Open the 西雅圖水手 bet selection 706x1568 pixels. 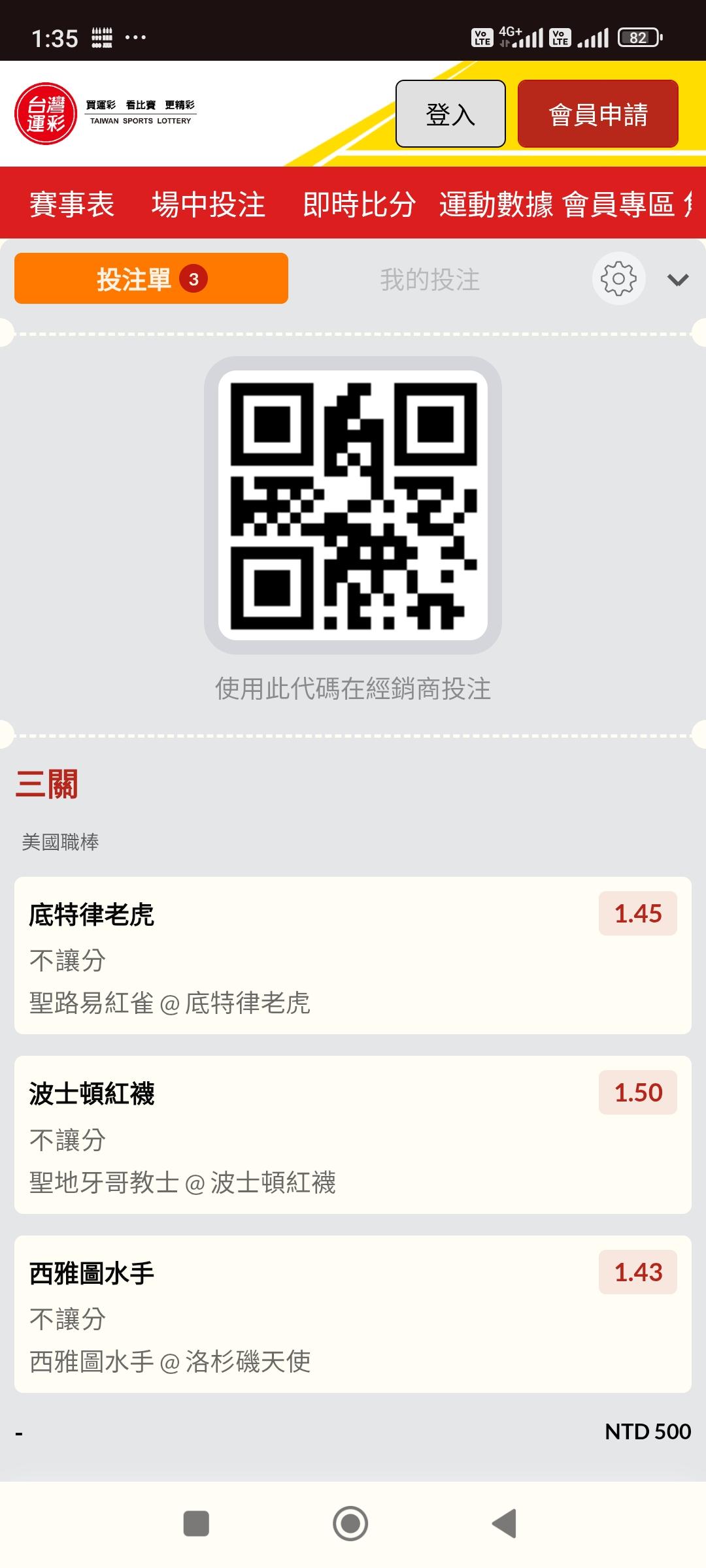(x=353, y=1314)
